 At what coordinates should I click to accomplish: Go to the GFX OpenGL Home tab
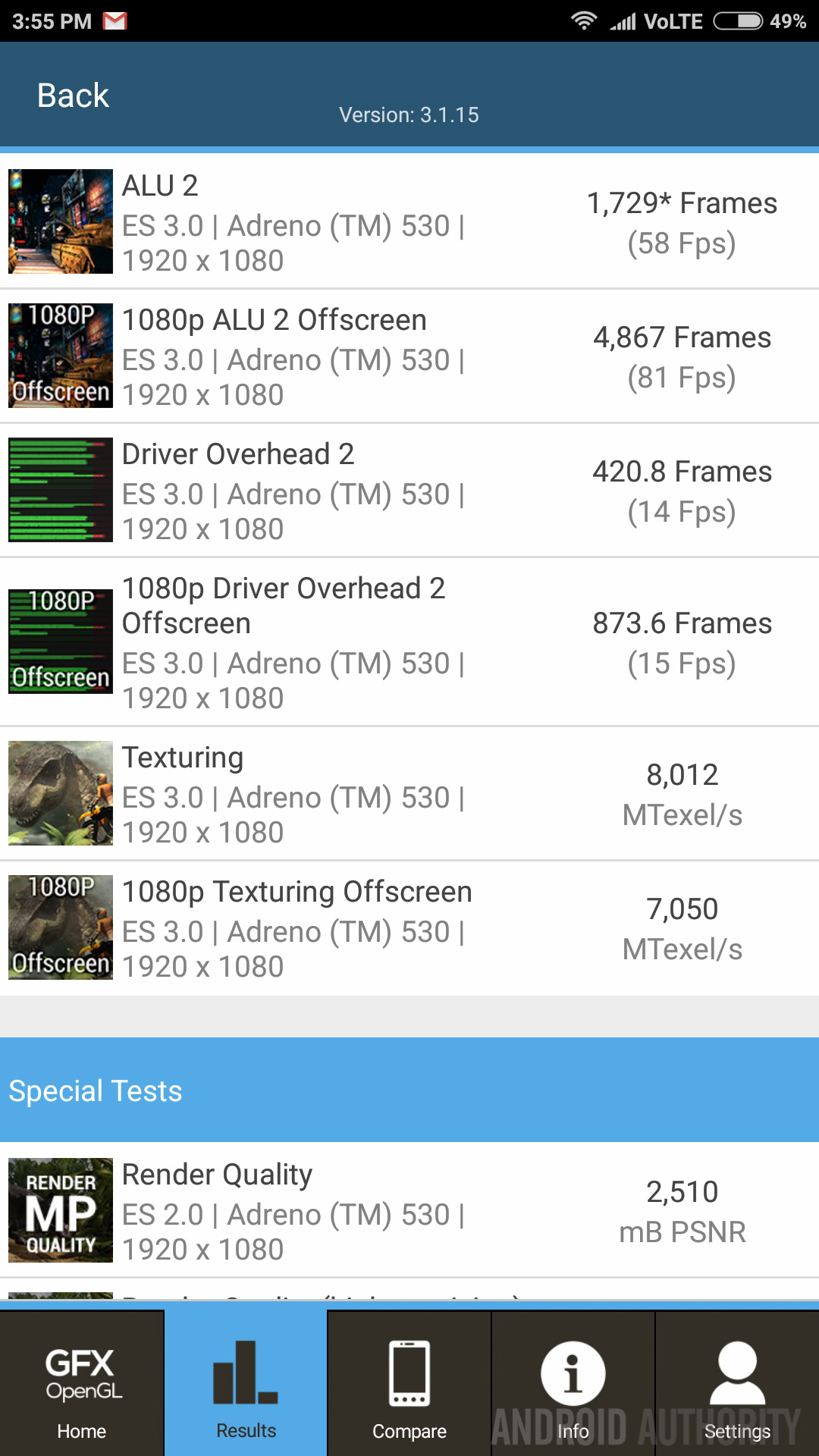82,1383
